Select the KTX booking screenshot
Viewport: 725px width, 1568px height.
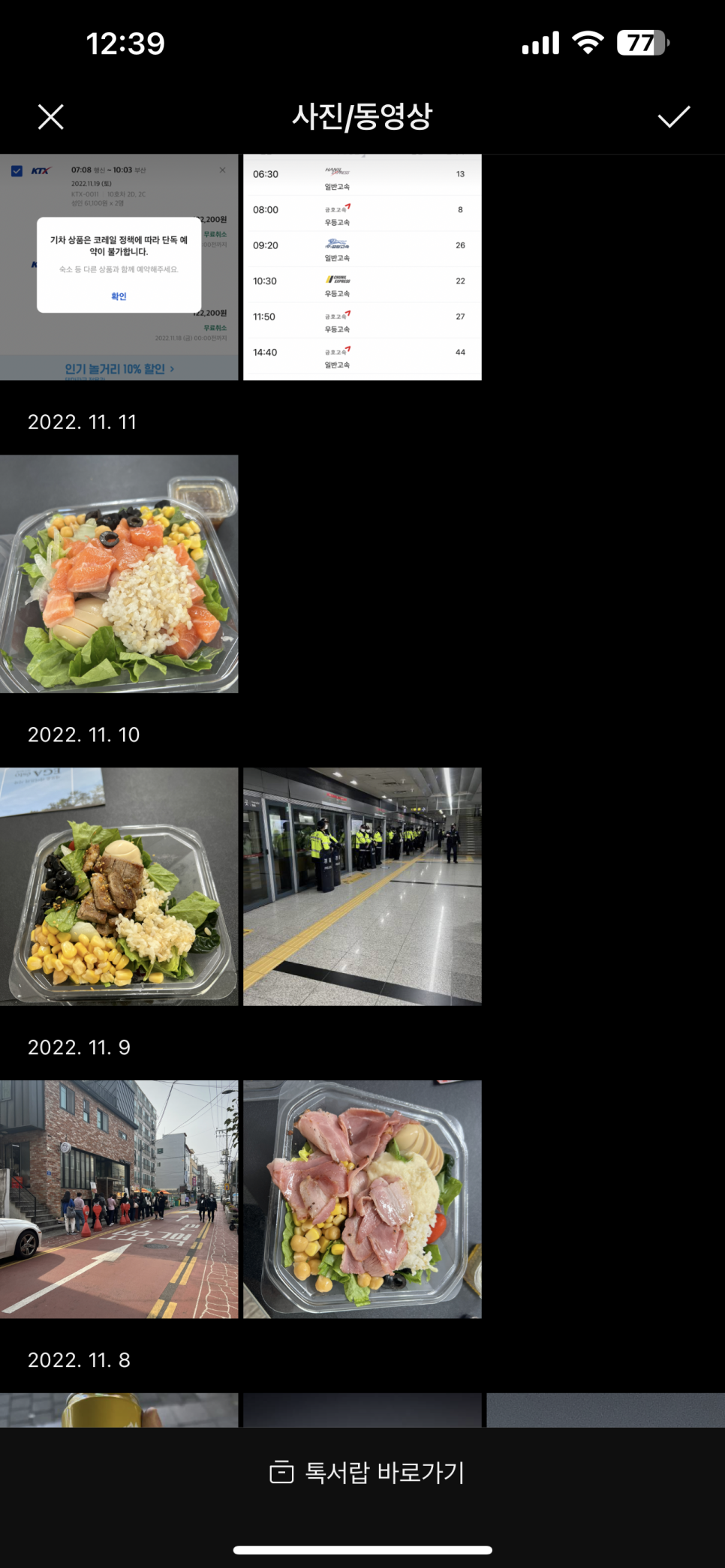119,267
